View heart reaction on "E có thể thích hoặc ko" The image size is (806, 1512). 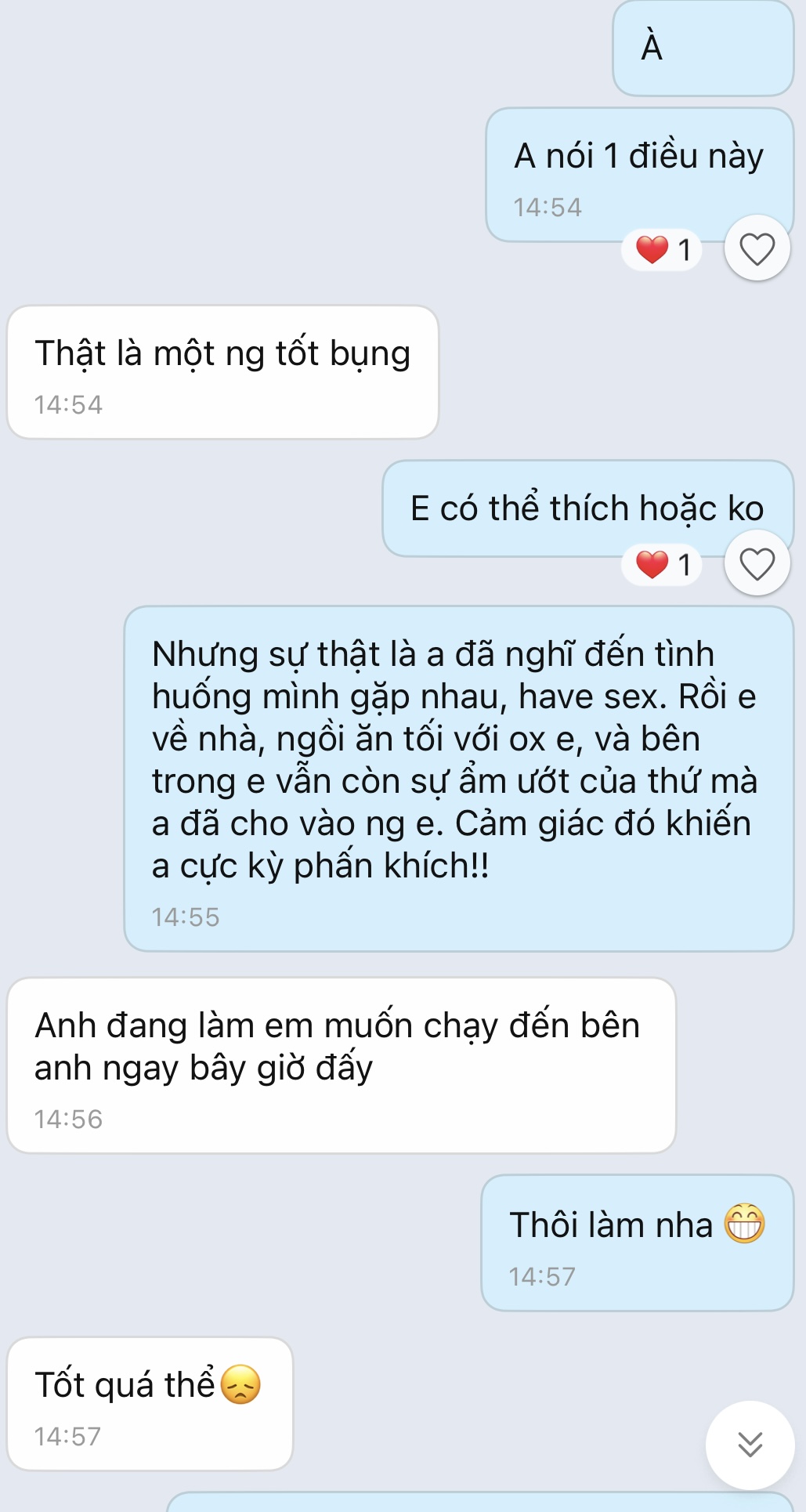coord(663,564)
